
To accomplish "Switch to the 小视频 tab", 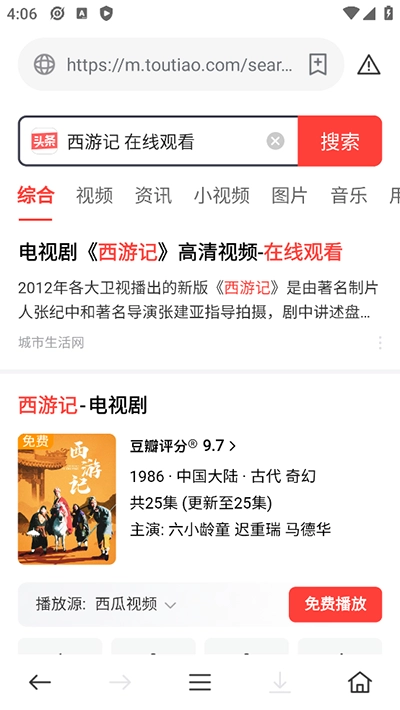I will 222,196.
